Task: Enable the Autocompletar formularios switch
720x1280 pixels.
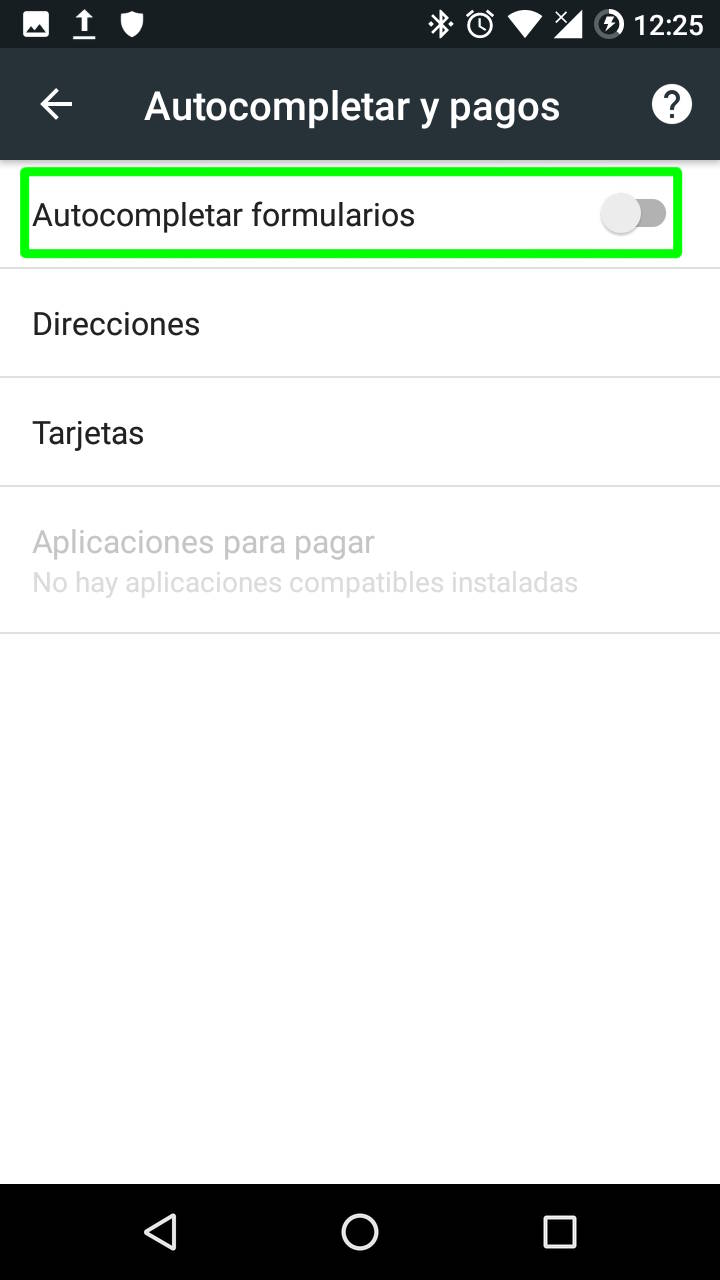Action: coord(633,214)
